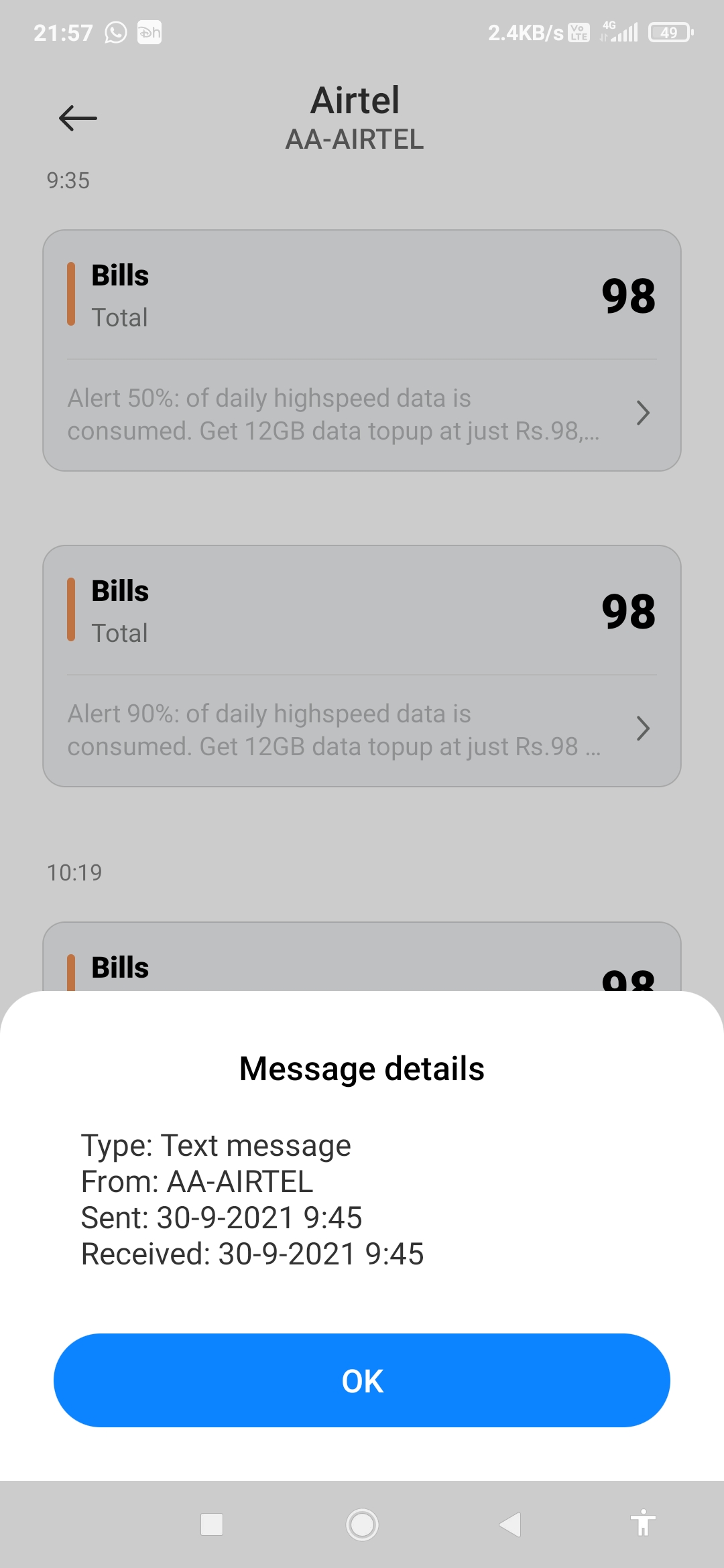Screen dimensions: 724x1568
Task: Confirm the Message details dialog with OK
Action: (362, 1380)
